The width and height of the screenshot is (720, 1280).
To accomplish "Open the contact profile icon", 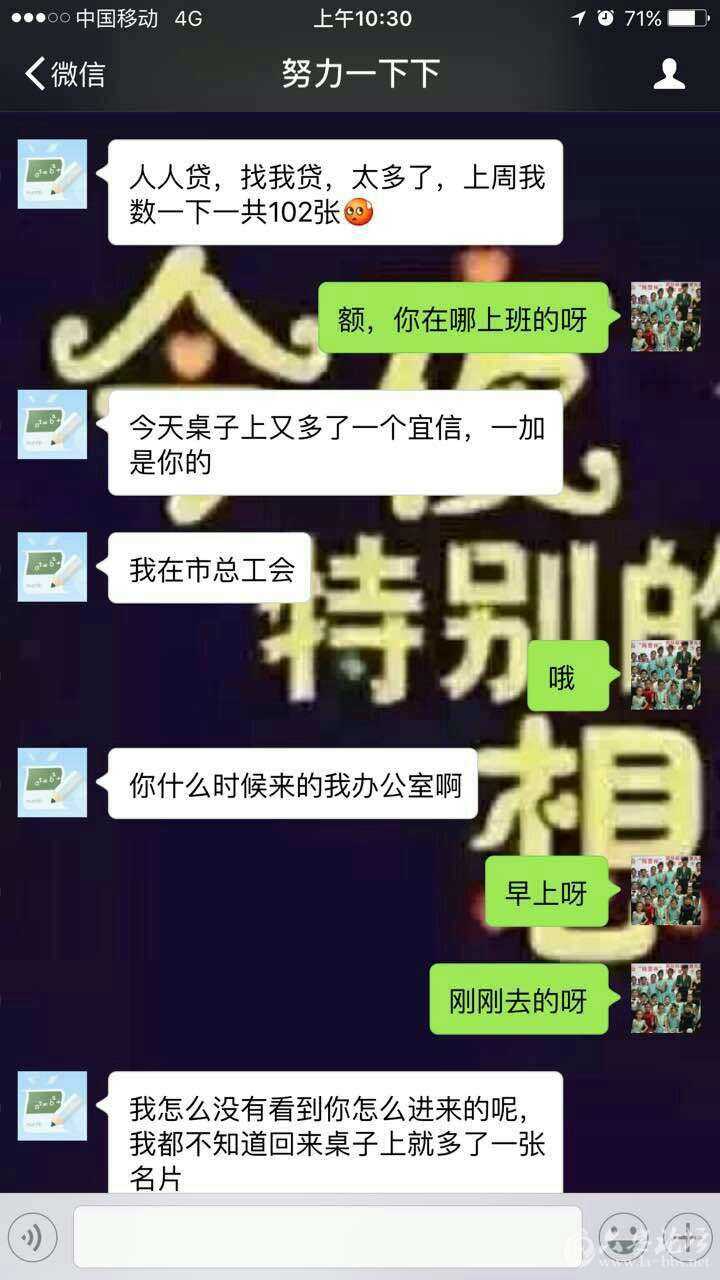I will (x=669, y=74).
